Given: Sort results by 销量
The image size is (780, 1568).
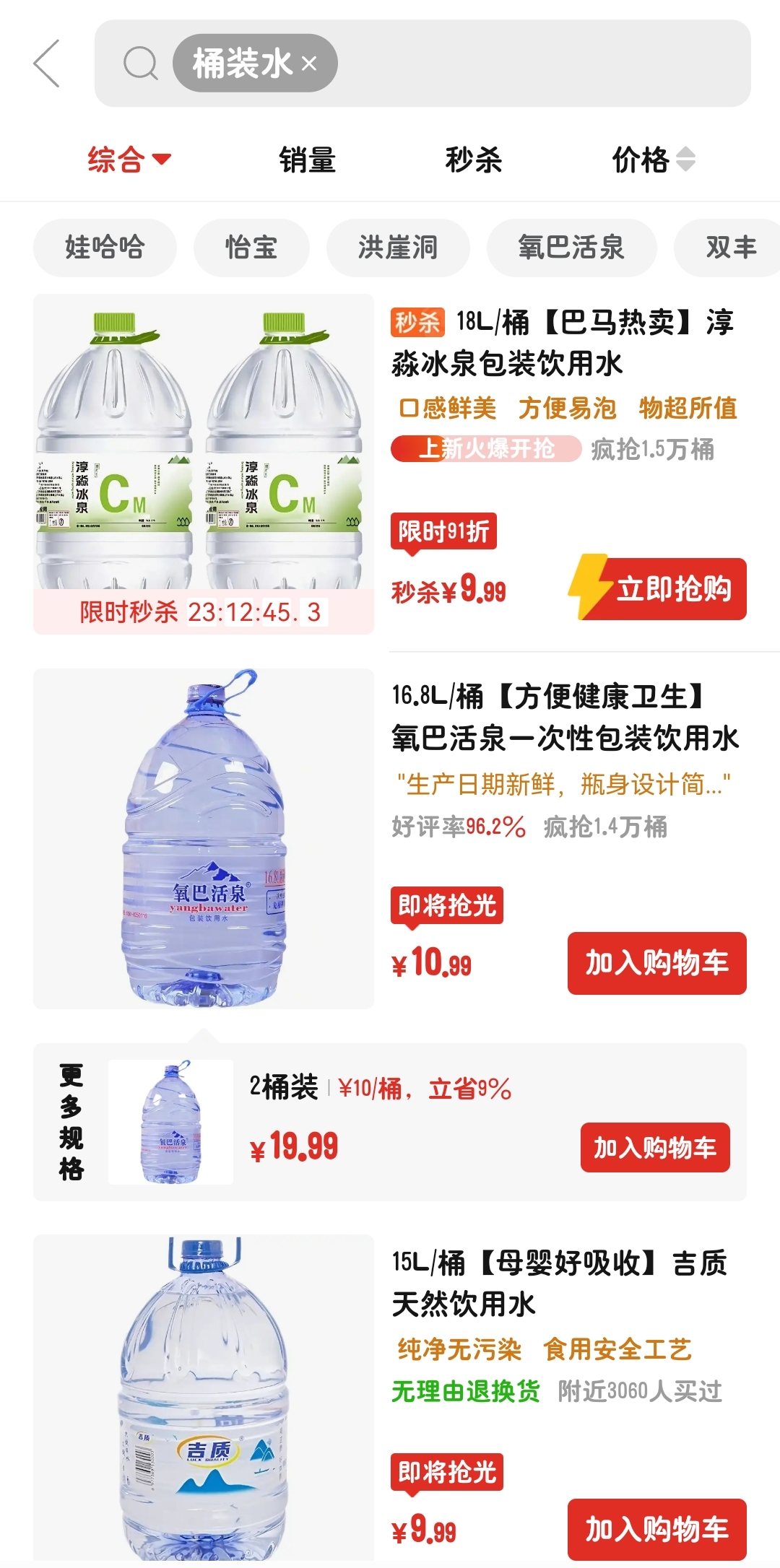Looking at the screenshot, I should [308, 160].
